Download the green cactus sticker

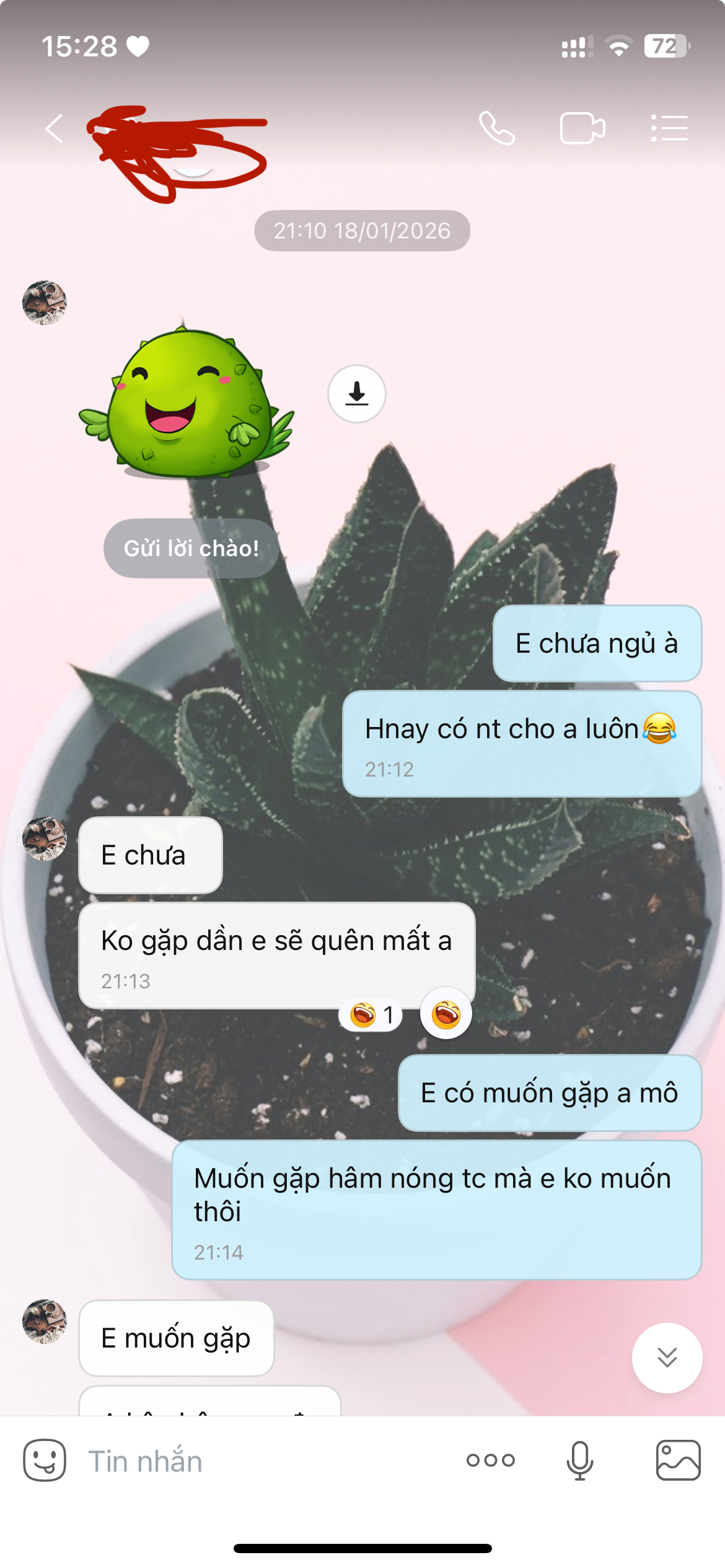356,394
